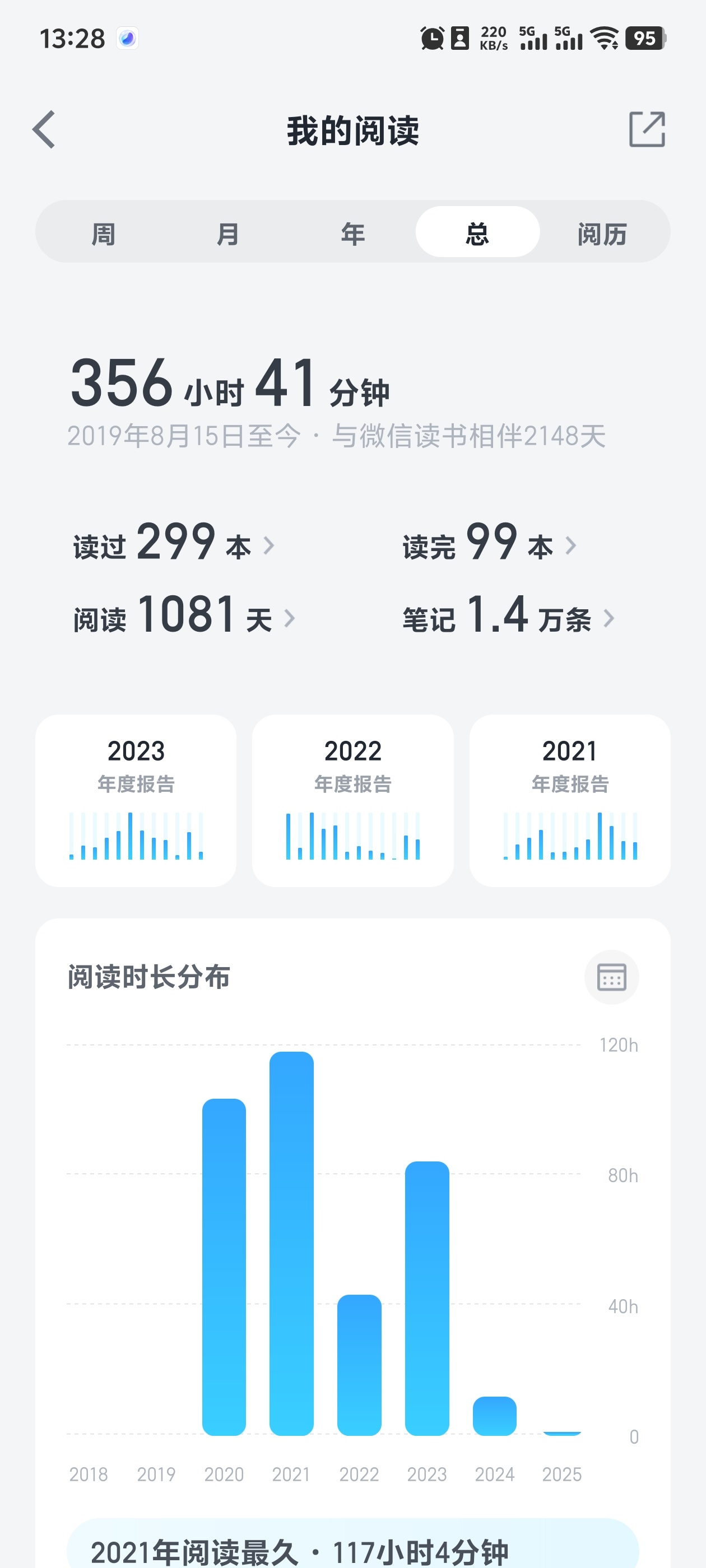Viewport: 706px width, 1568px height.
Task: Switch to the 周 tab
Action: (104, 233)
